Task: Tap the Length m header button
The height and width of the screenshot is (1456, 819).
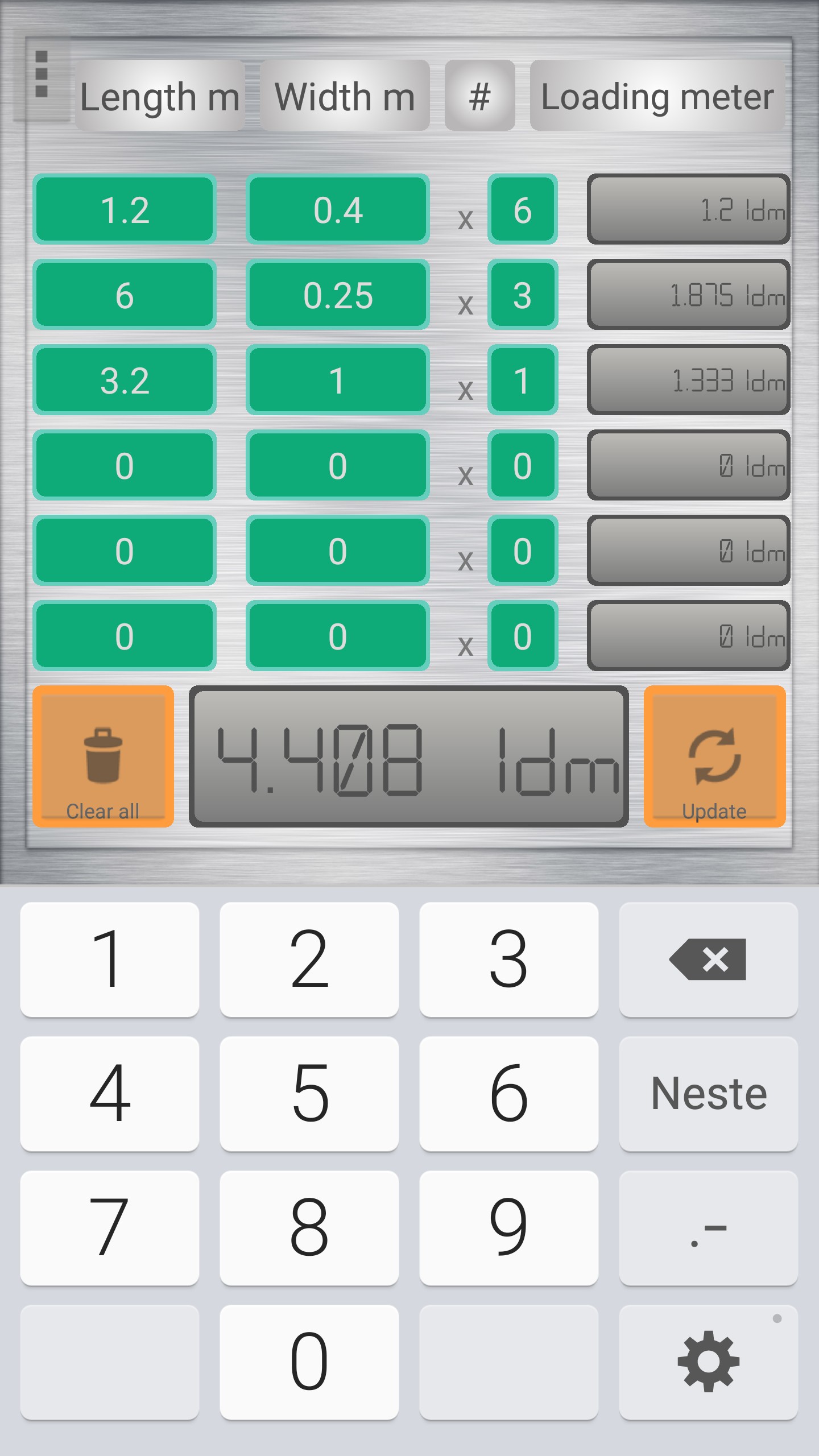Action: pyautogui.click(x=160, y=96)
